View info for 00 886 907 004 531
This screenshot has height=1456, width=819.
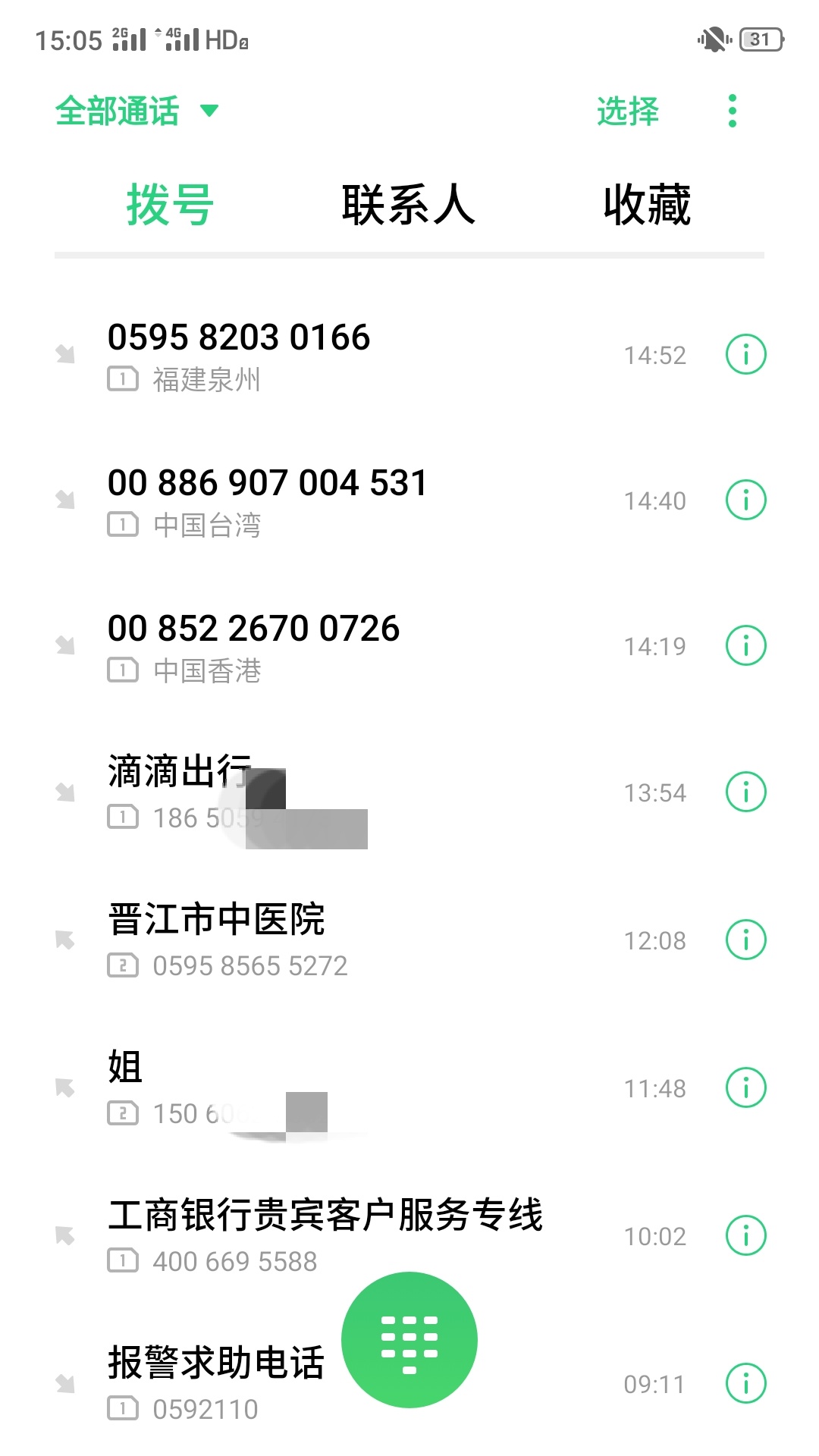point(746,500)
